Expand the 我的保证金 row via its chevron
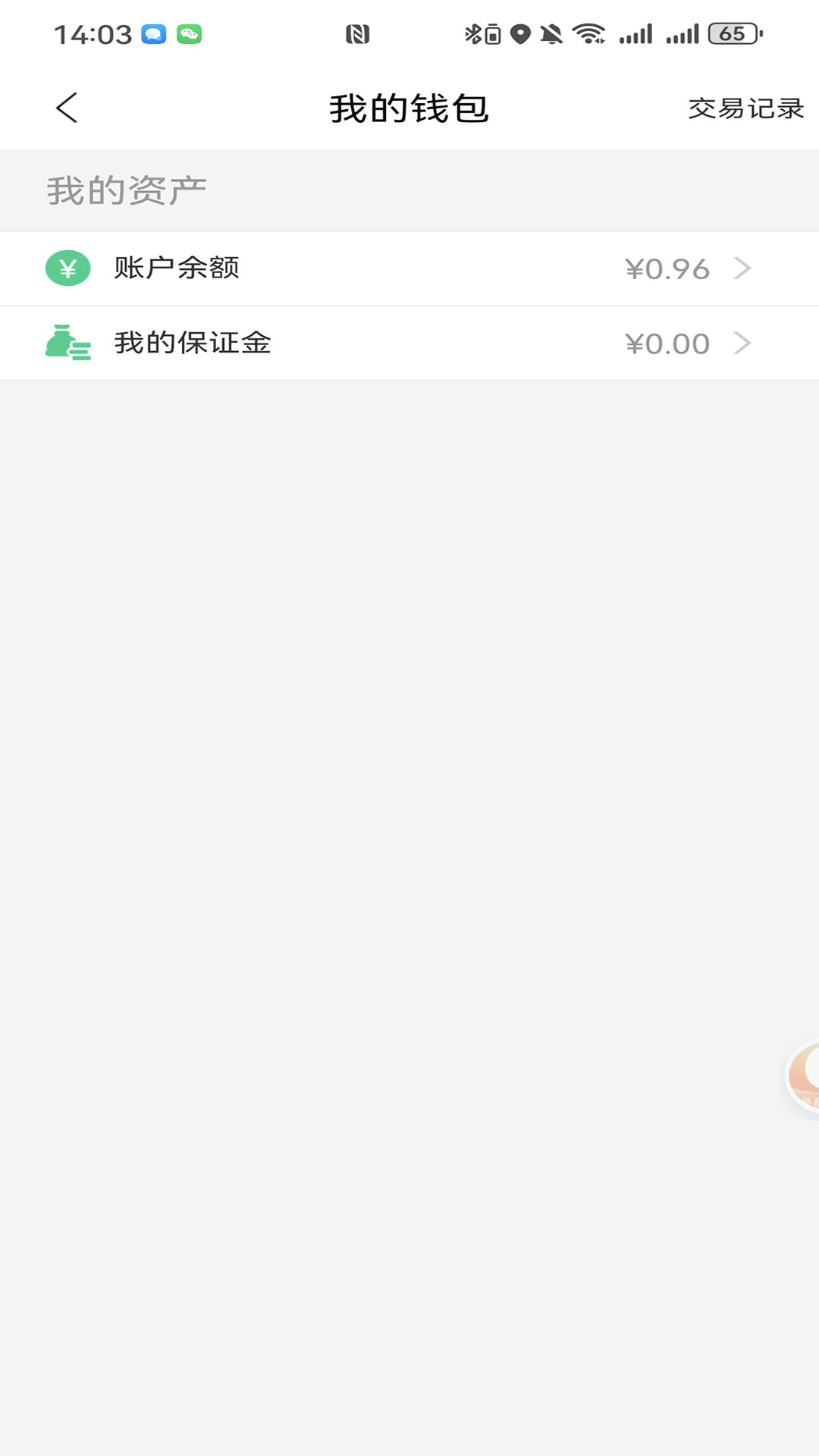The image size is (819, 1456). pyautogui.click(x=742, y=343)
